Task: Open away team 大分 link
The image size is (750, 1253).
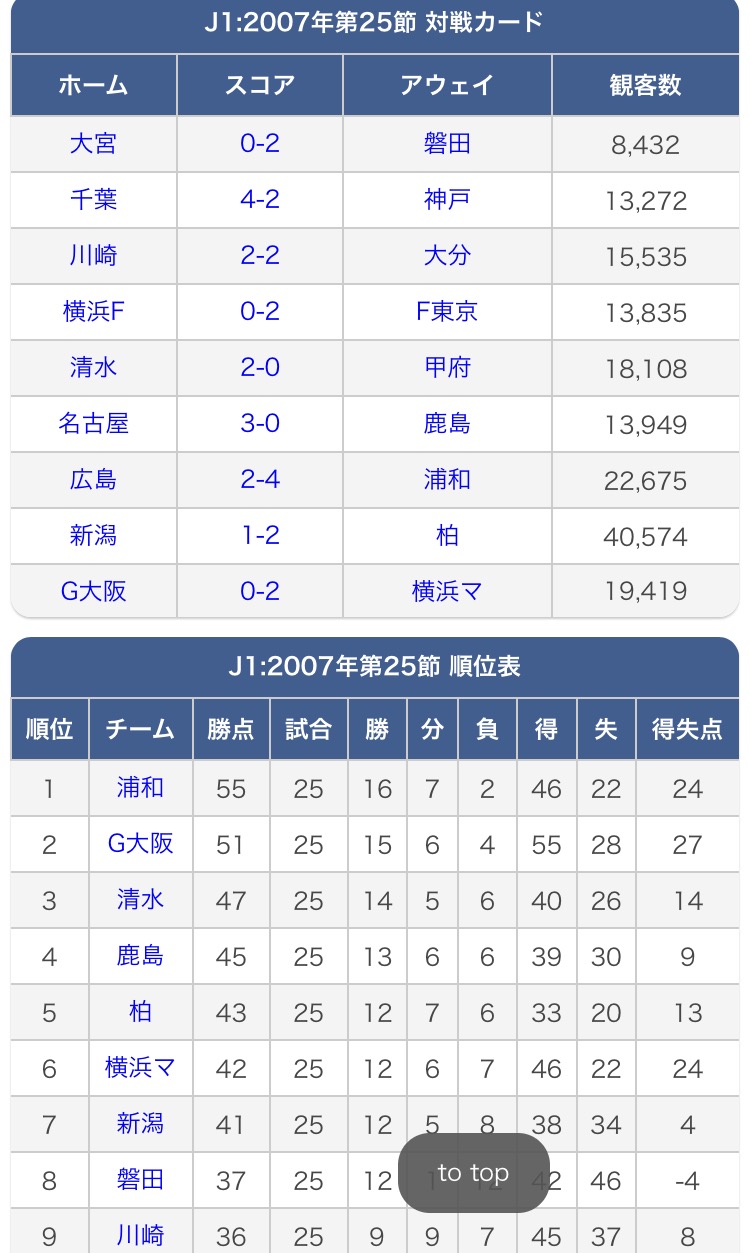Action: click(x=447, y=256)
